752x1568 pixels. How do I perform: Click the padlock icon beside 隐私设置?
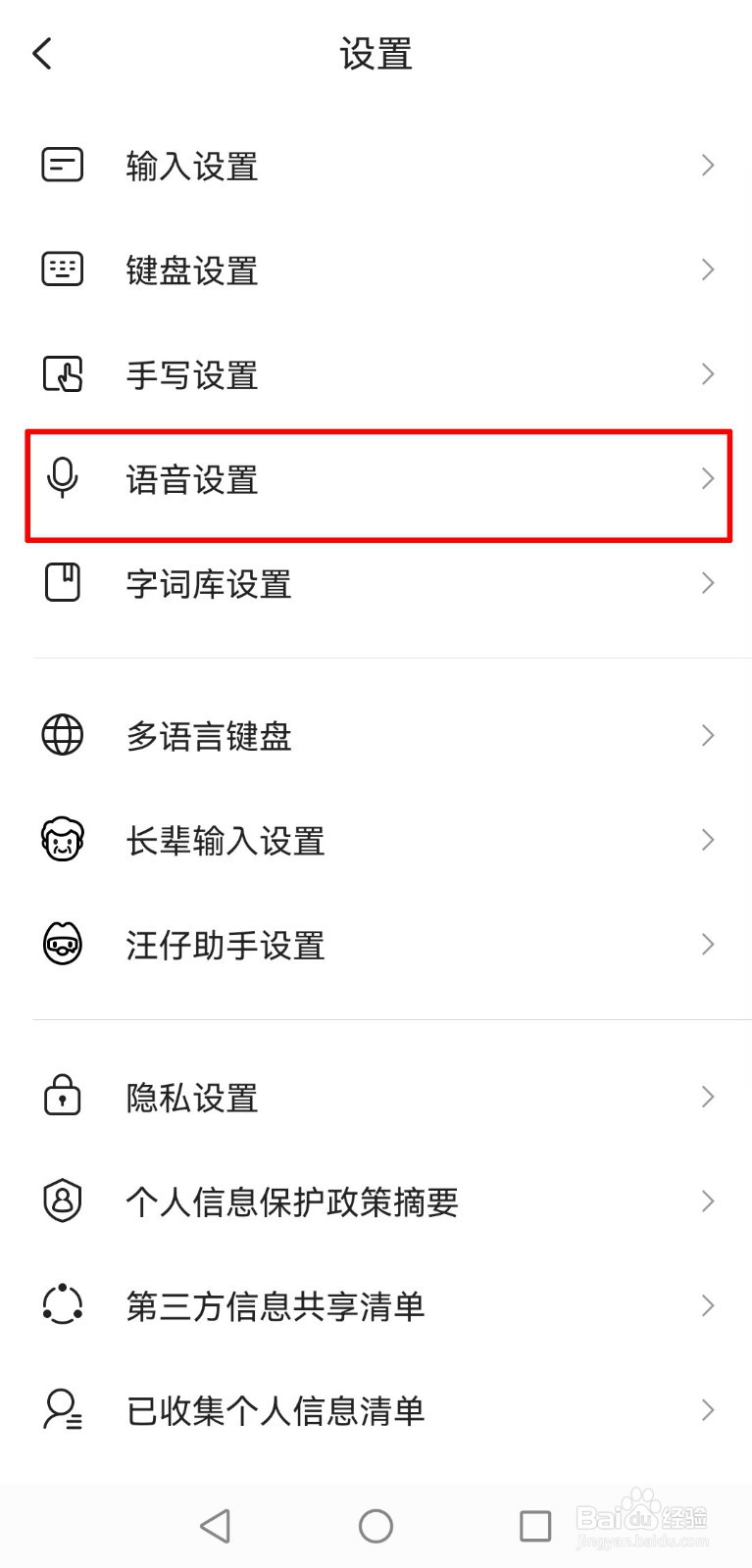click(62, 1097)
